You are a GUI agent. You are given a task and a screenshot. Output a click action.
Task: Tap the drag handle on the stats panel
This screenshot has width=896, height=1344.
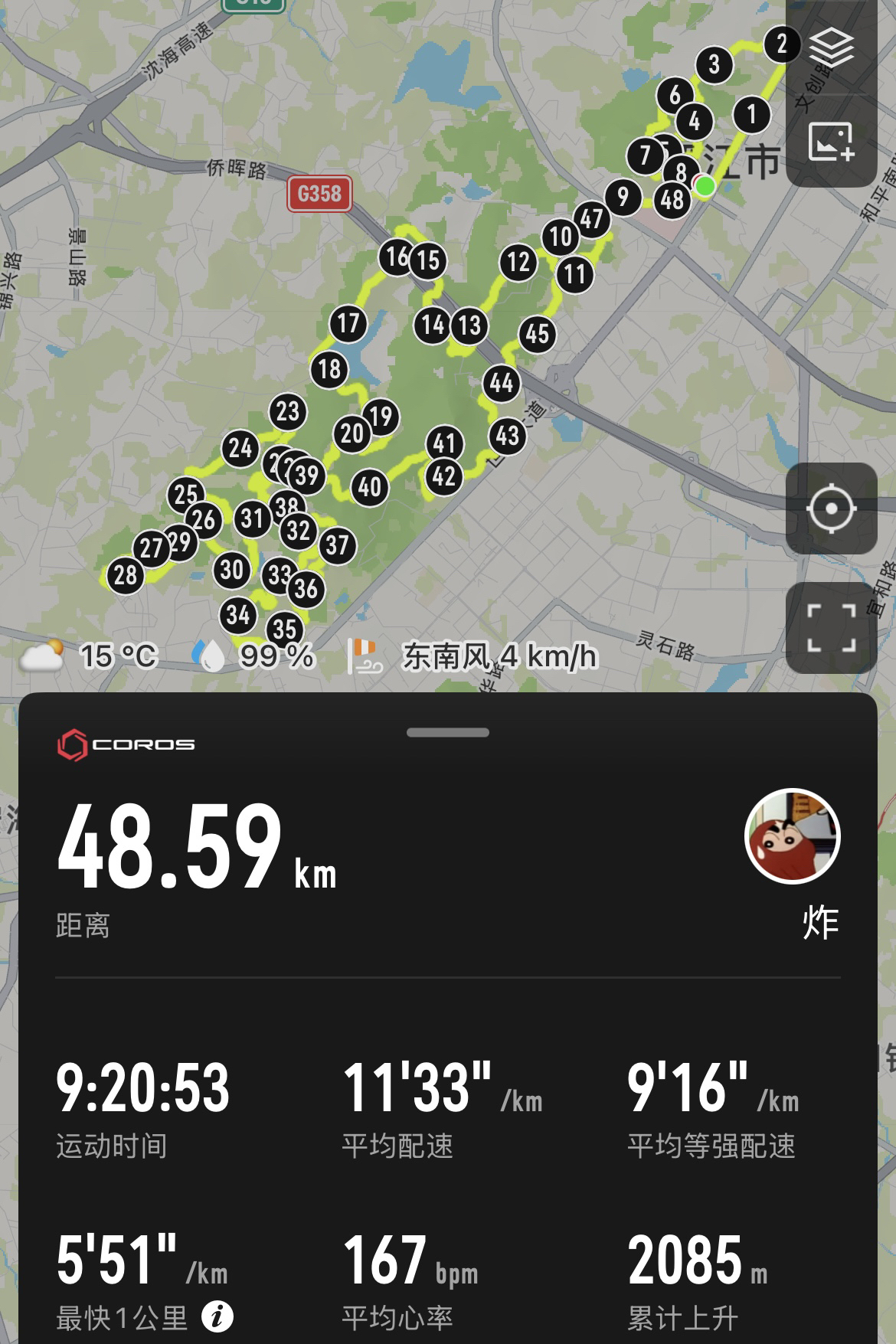(x=448, y=733)
